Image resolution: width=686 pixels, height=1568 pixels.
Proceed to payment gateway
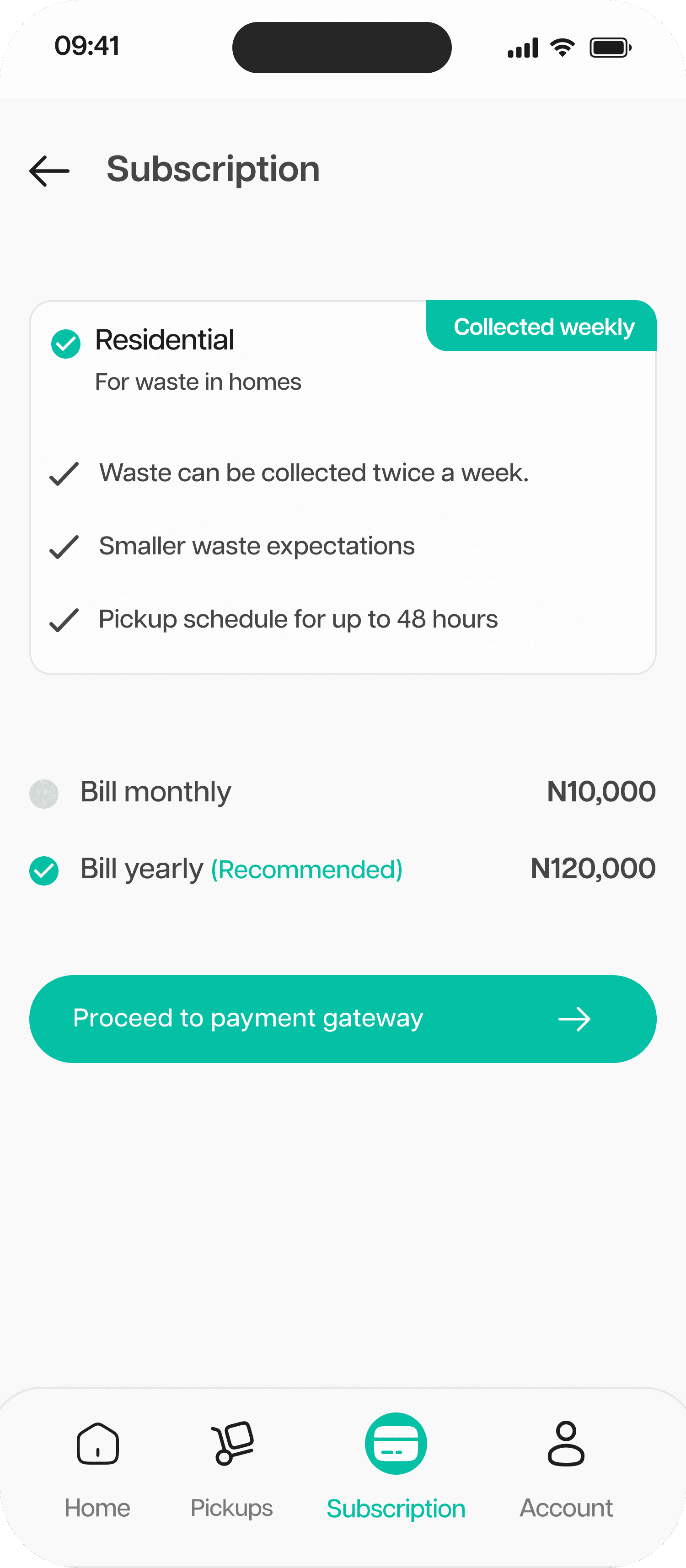[342, 1019]
